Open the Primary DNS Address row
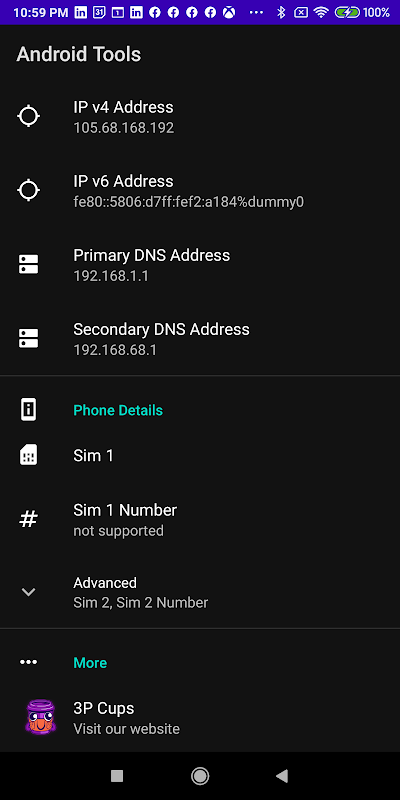This screenshot has height=800, width=400. pos(200,265)
